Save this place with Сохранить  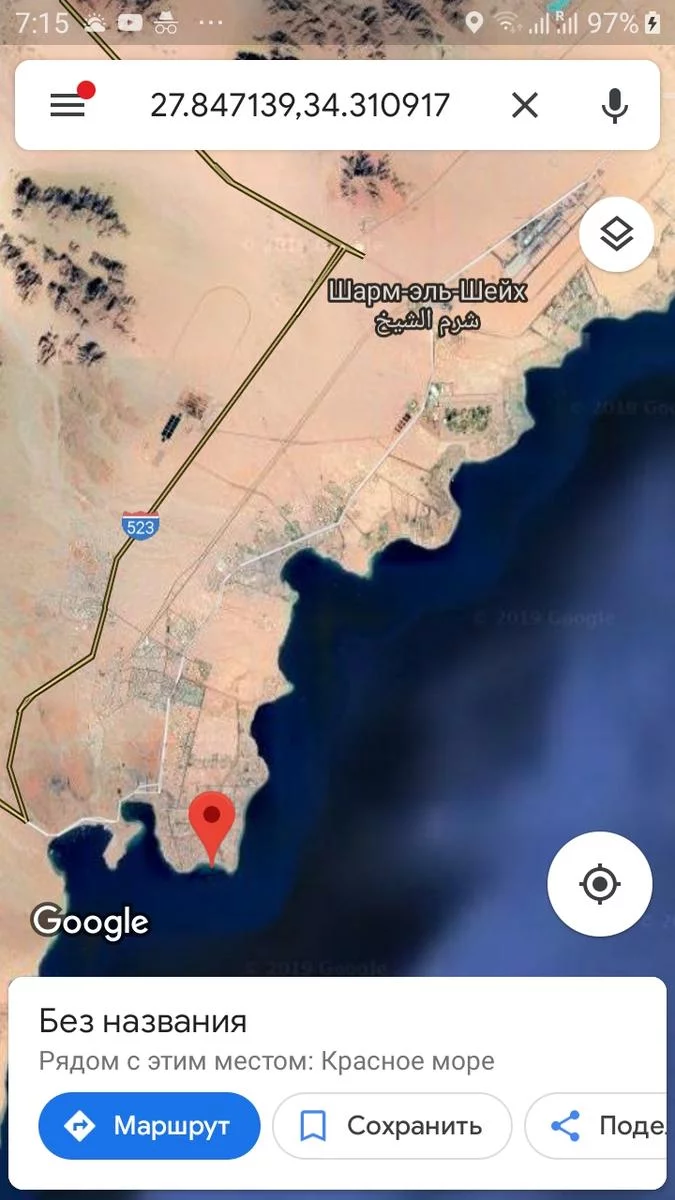[392, 1126]
